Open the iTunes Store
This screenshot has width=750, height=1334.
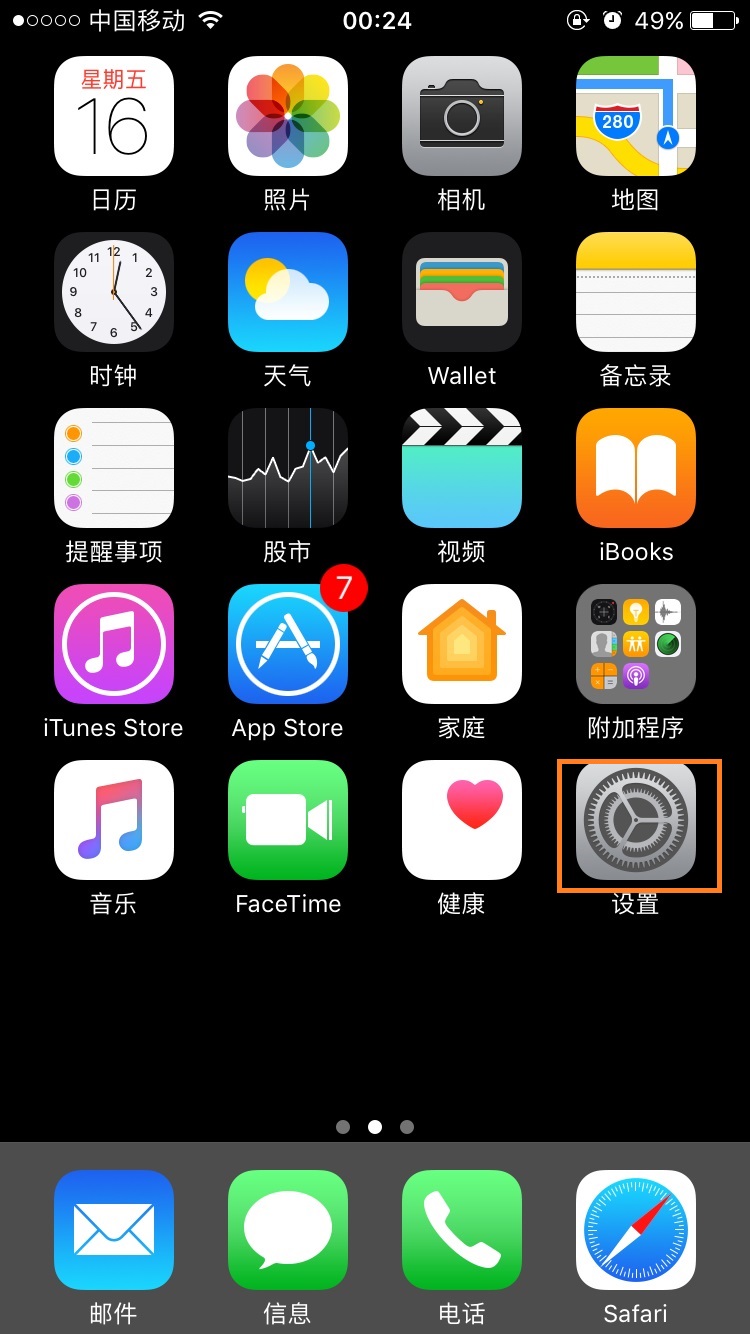(x=114, y=643)
